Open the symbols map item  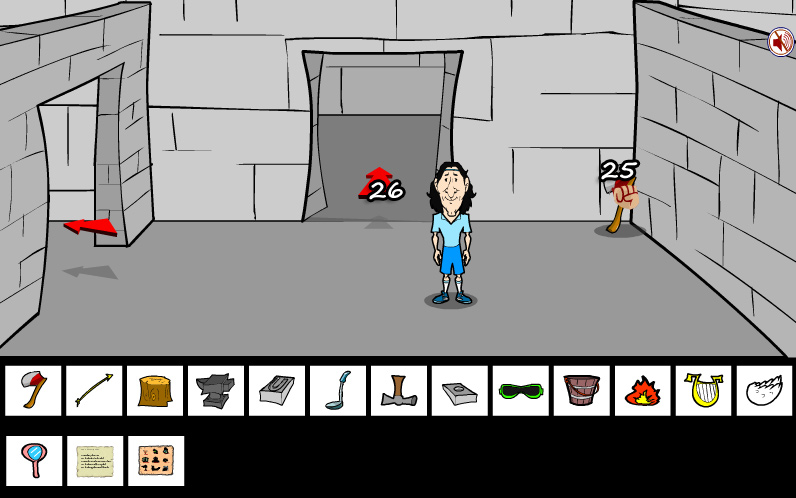coord(155,460)
